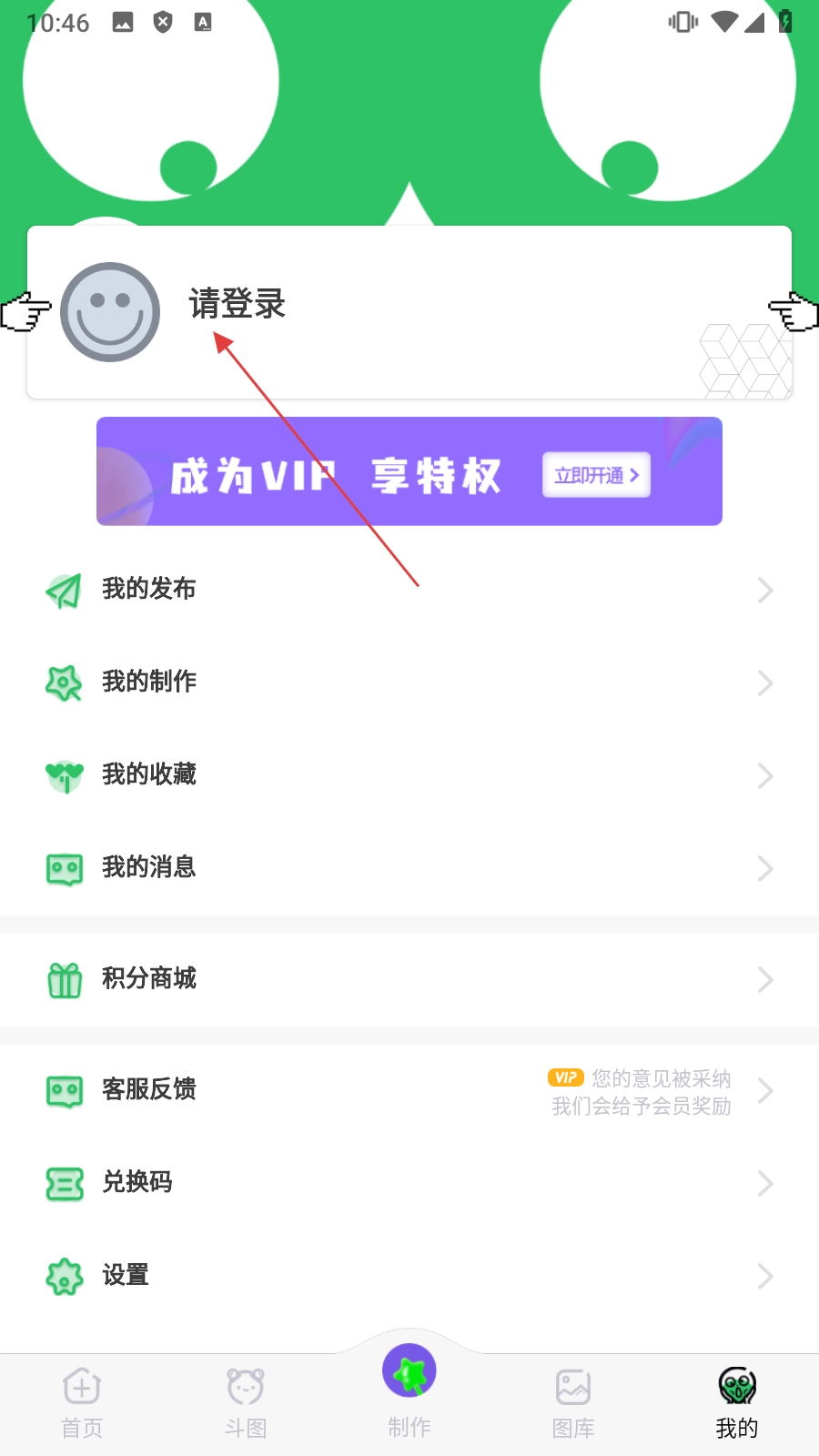Open 我的消息
Viewport: 819px width, 1456px height.
(409, 868)
